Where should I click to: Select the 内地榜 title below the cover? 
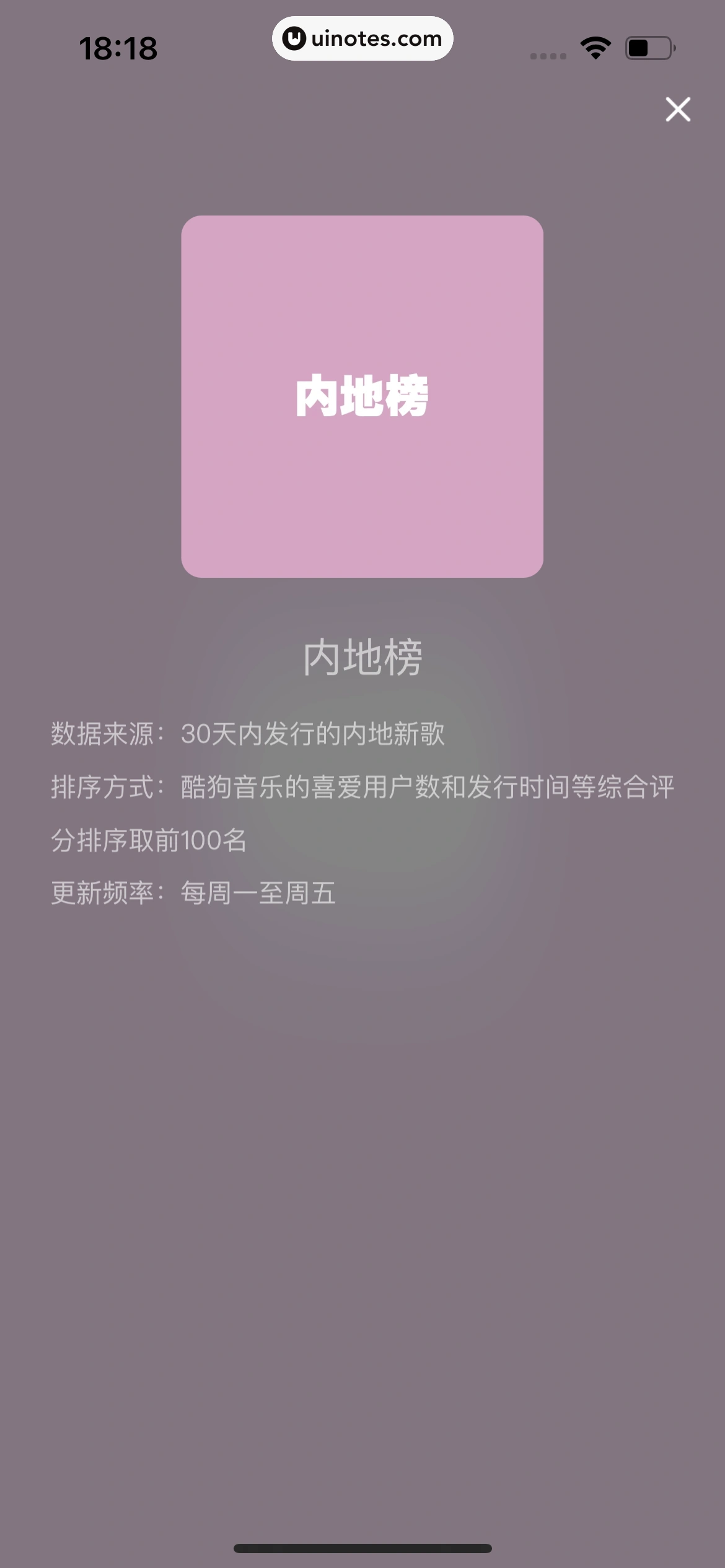(361, 658)
